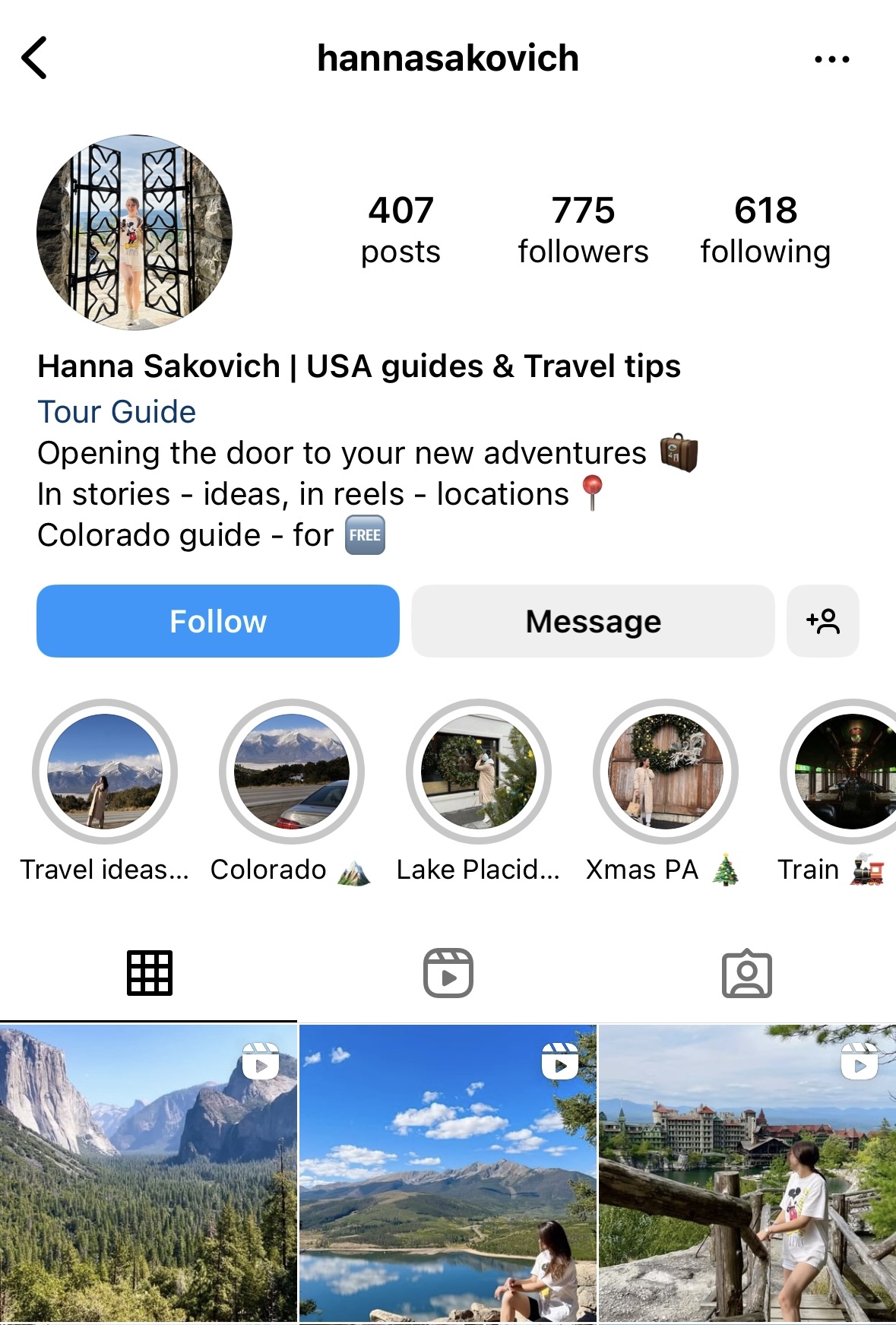The width and height of the screenshot is (896, 1325).
Task: Open the 775 followers list
Action: 583,230
